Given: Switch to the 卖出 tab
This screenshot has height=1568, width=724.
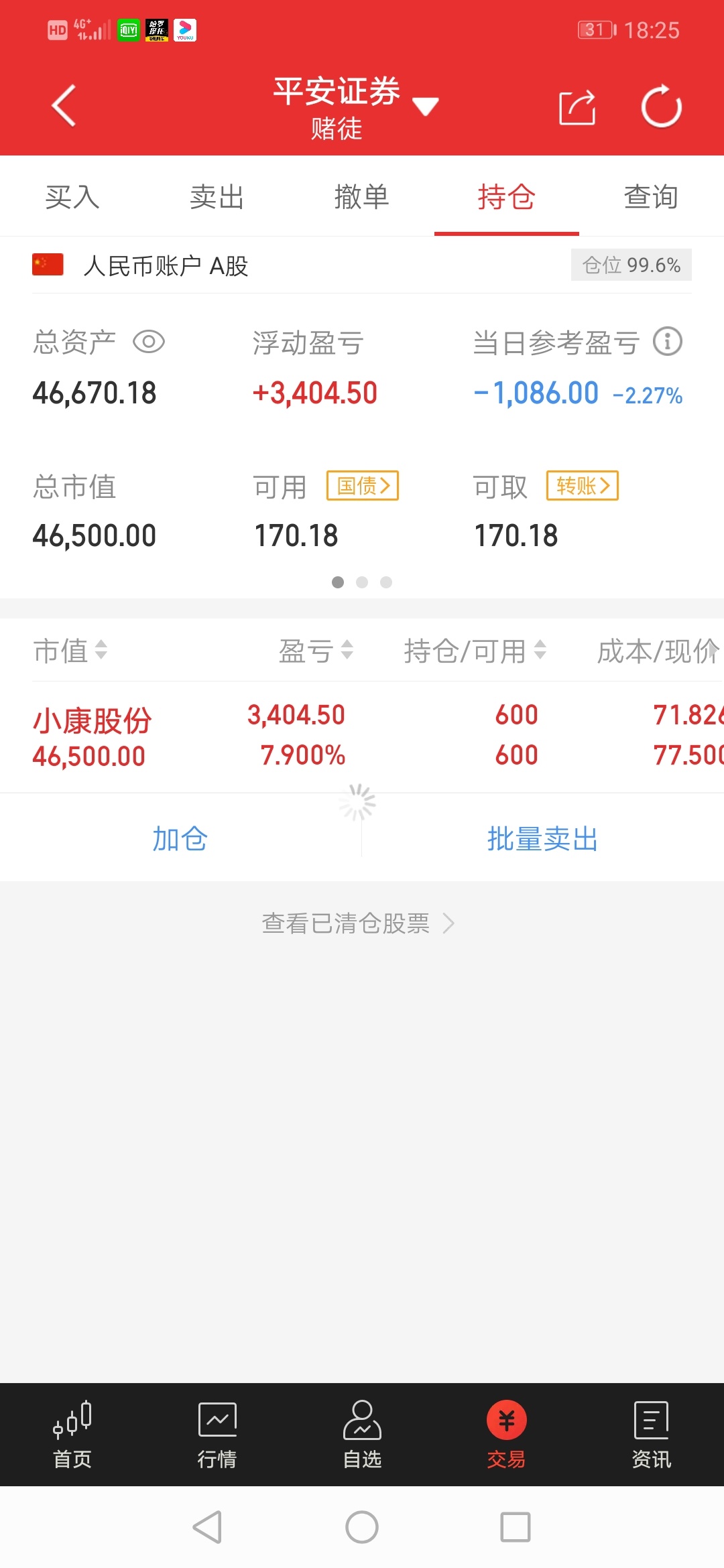Looking at the screenshot, I should [x=217, y=197].
